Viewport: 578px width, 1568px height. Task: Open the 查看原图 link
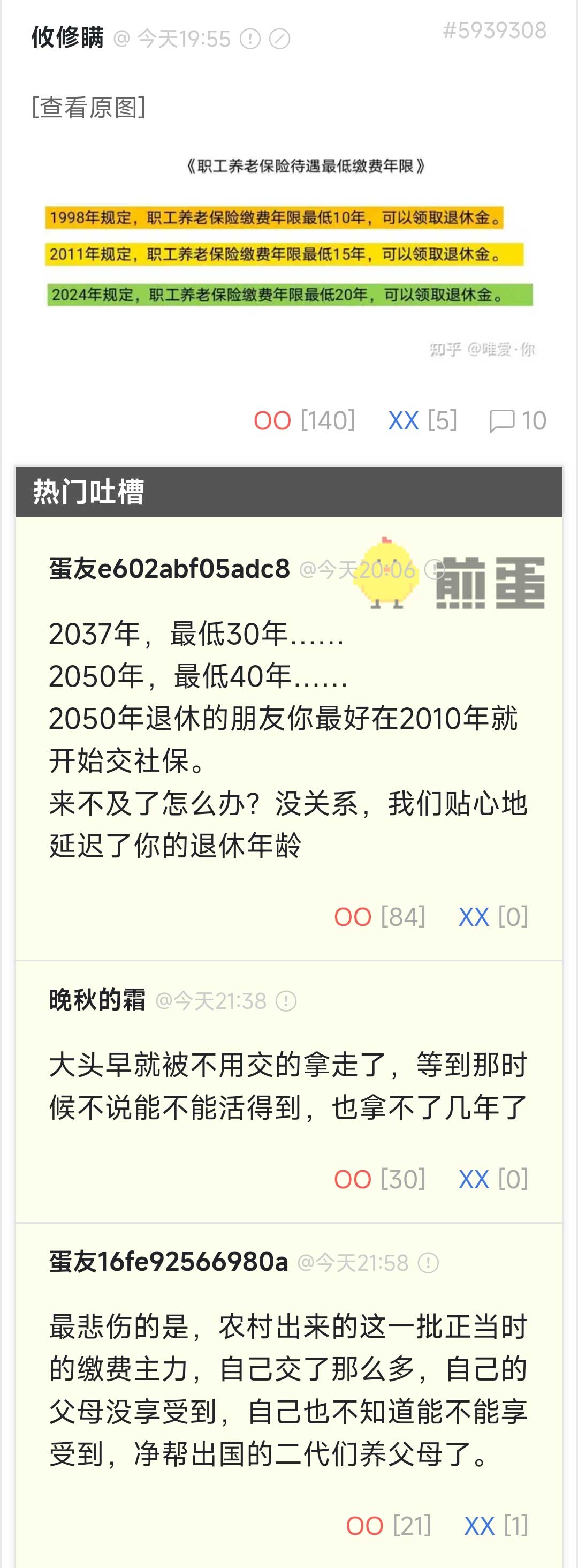(89, 108)
